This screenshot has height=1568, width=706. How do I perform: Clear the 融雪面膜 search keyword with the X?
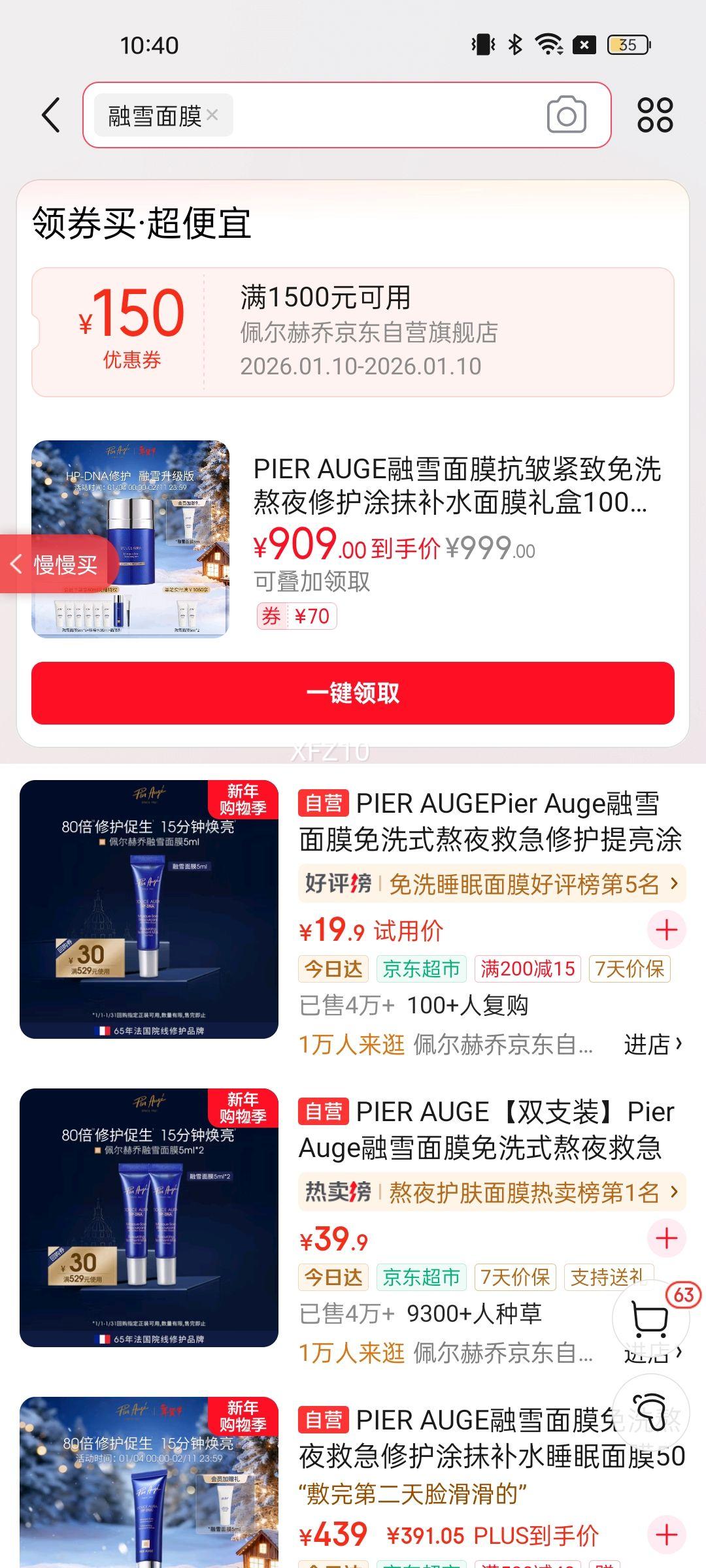[212, 115]
